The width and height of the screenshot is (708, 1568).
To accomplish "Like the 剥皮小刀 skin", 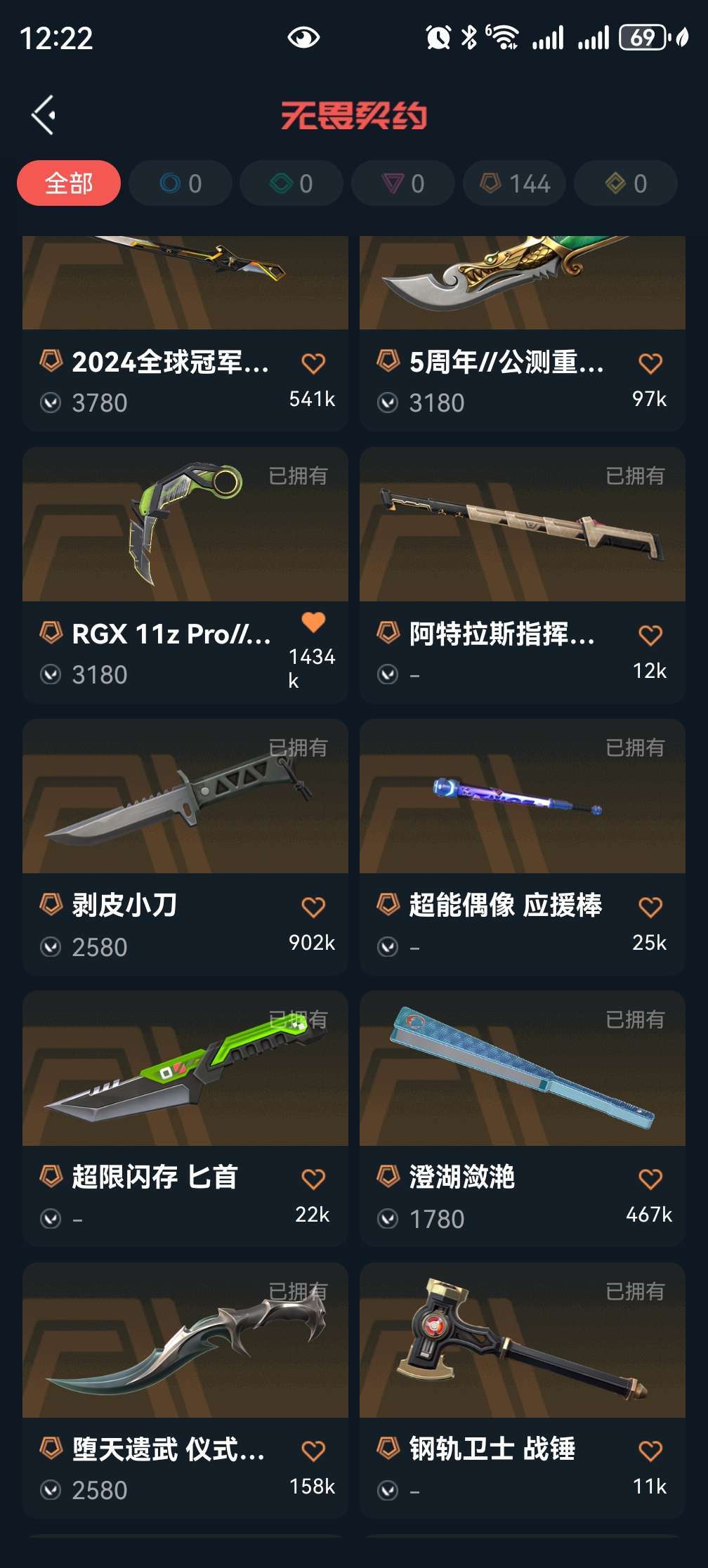I will coord(313,907).
